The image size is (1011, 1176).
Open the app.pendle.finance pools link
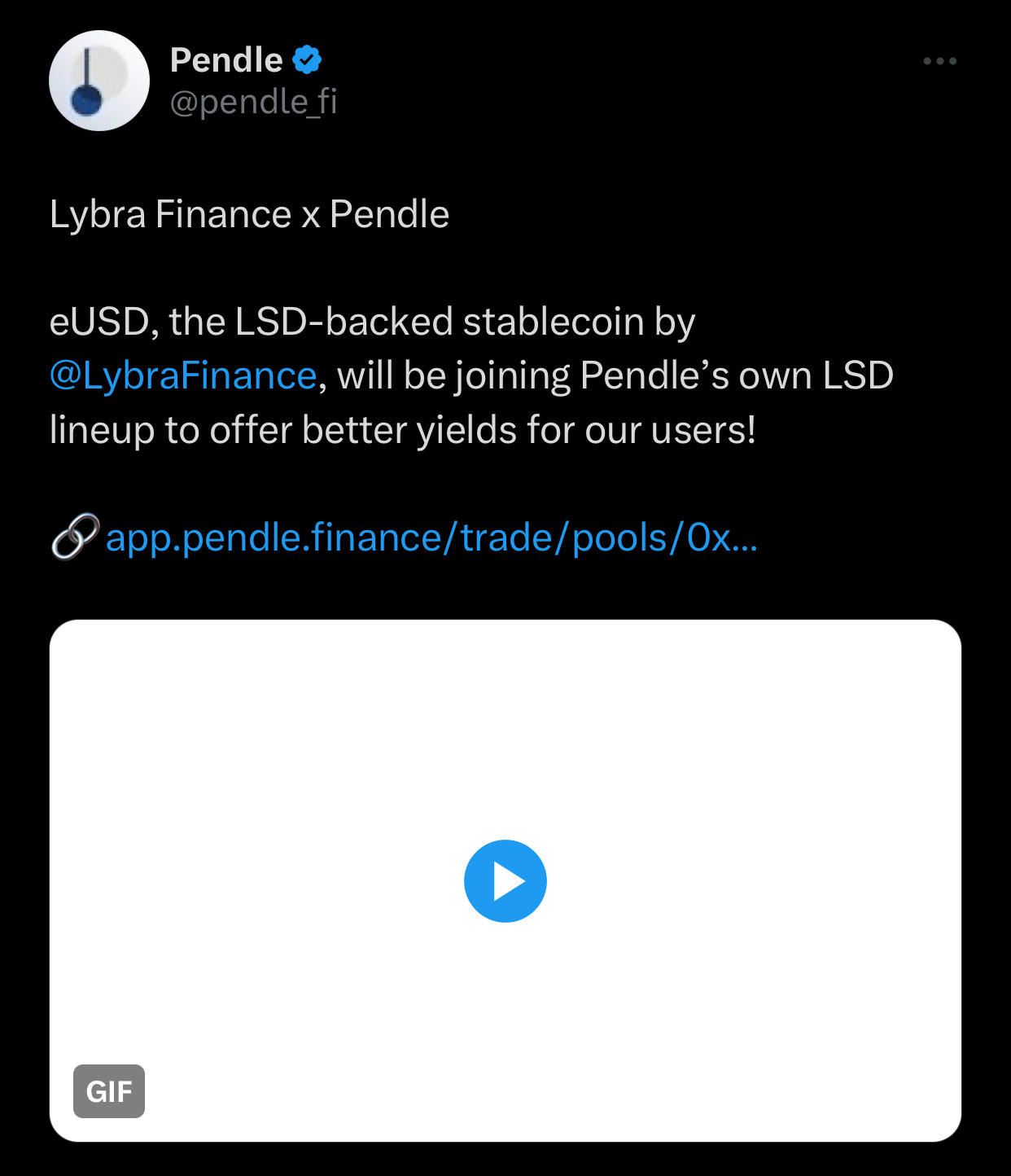tap(431, 538)
